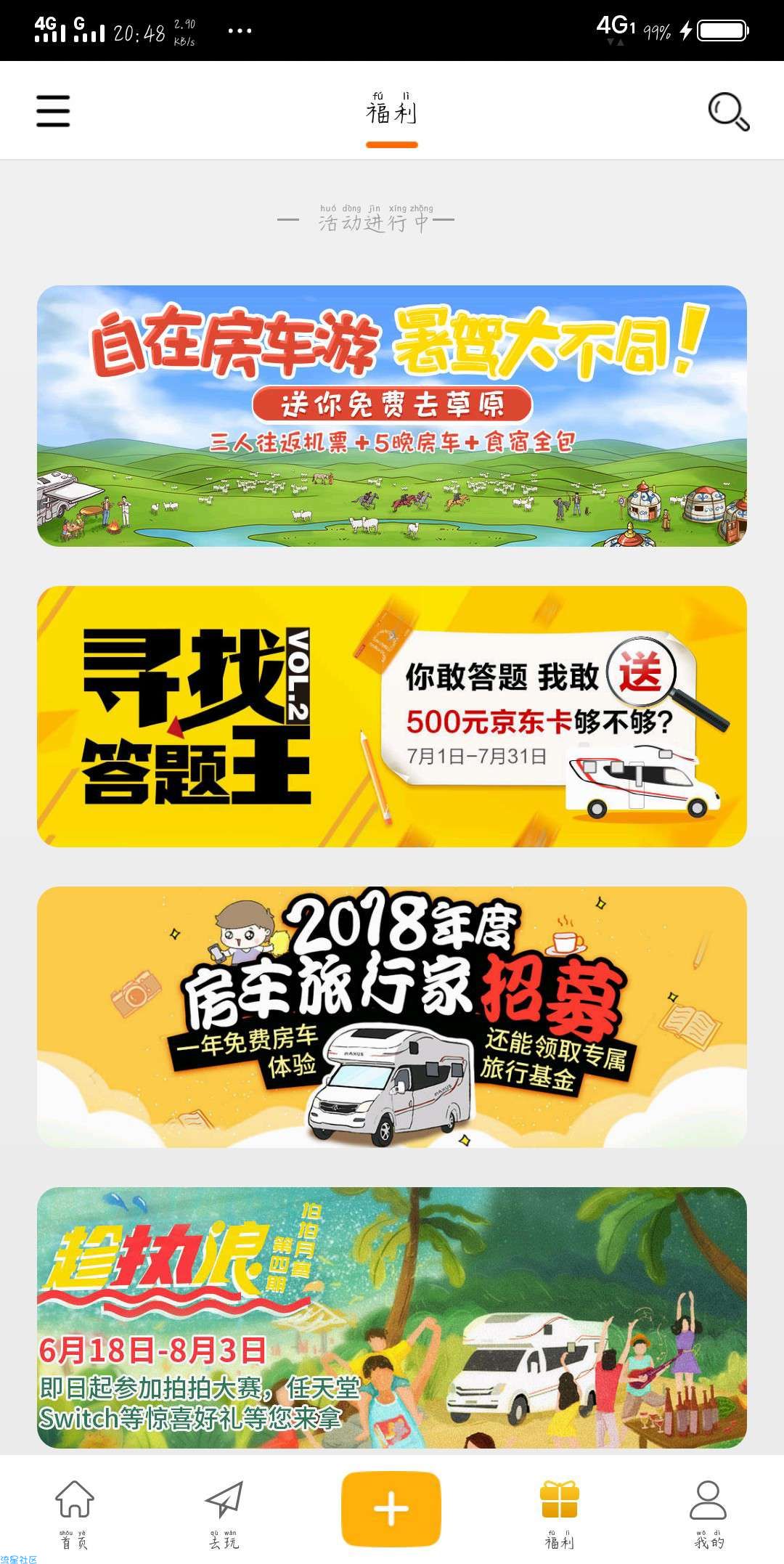The image size is (784, 1564).
Task: Select the 福利 tab in bottom bar
Action: click(559, 1512)
